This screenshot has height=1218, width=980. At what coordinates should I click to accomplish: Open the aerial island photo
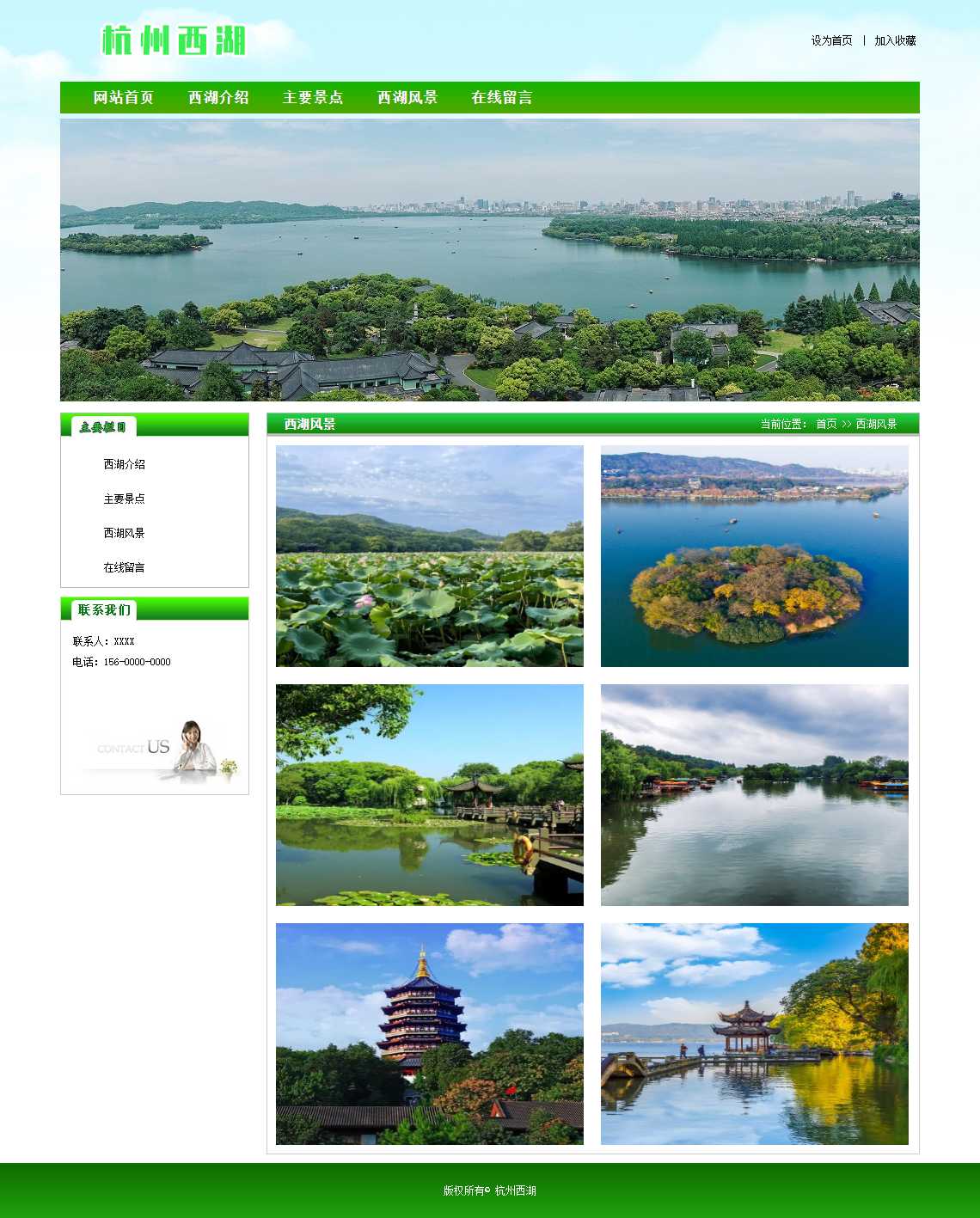coord(754,556)
